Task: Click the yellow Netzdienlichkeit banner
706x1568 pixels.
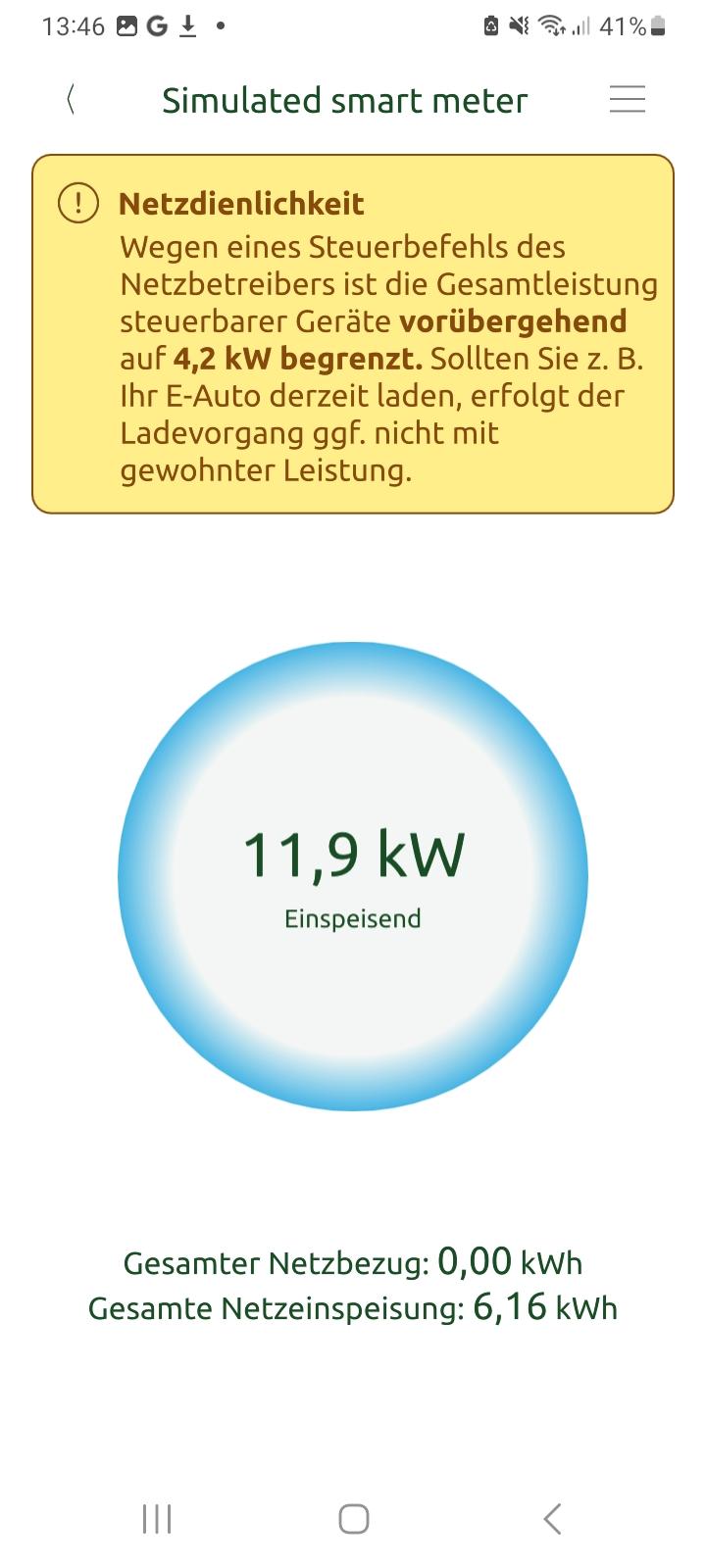Action: point(353,333)
